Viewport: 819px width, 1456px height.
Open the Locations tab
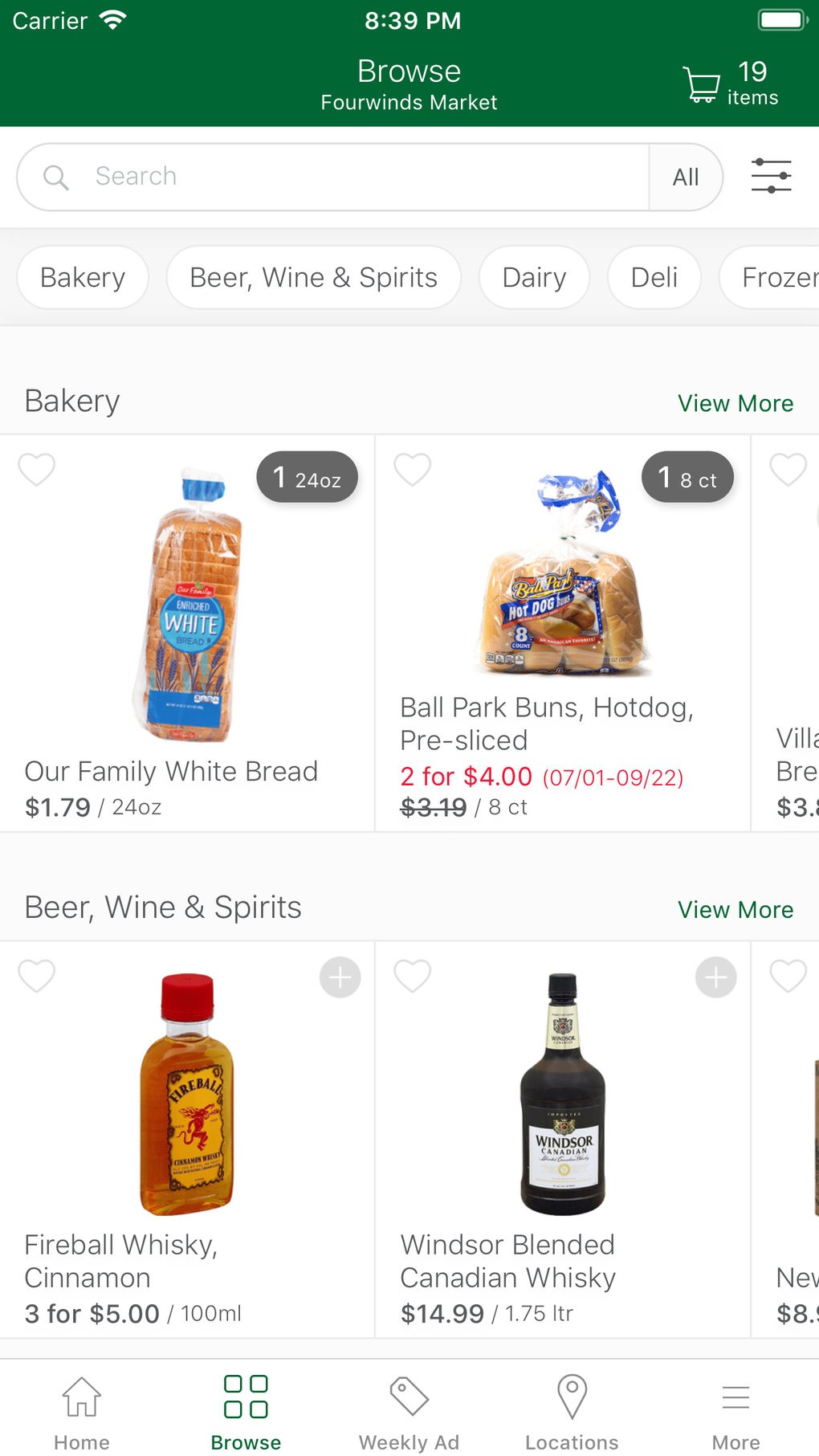point(572,1412)
